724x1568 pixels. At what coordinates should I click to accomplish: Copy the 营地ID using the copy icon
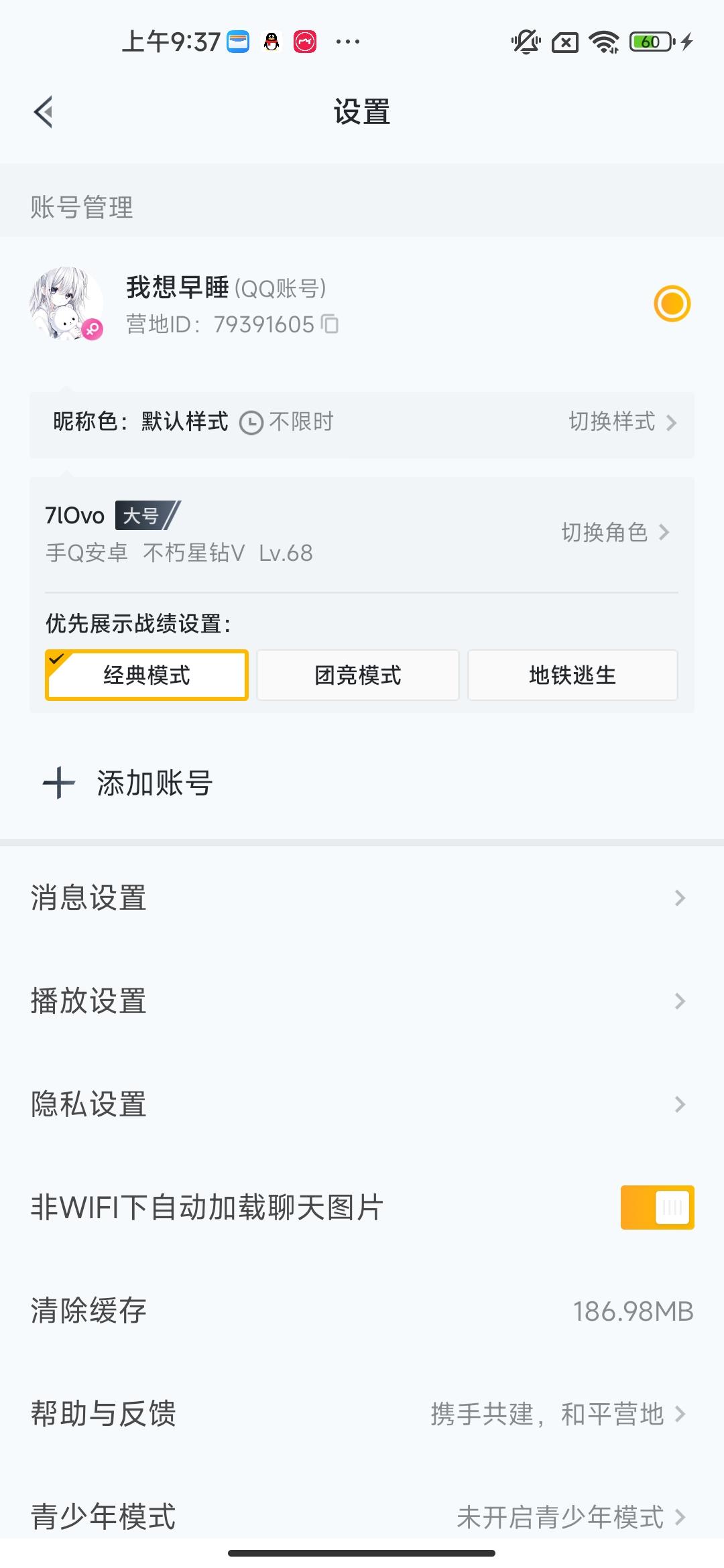click(330, 326)
